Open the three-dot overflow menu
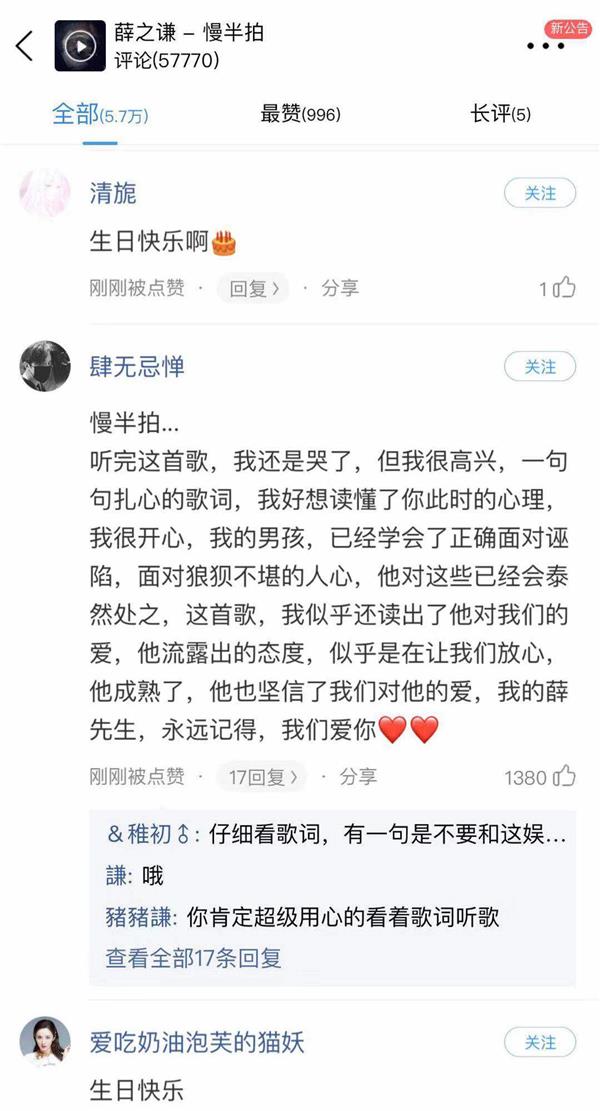 [546, 46]
